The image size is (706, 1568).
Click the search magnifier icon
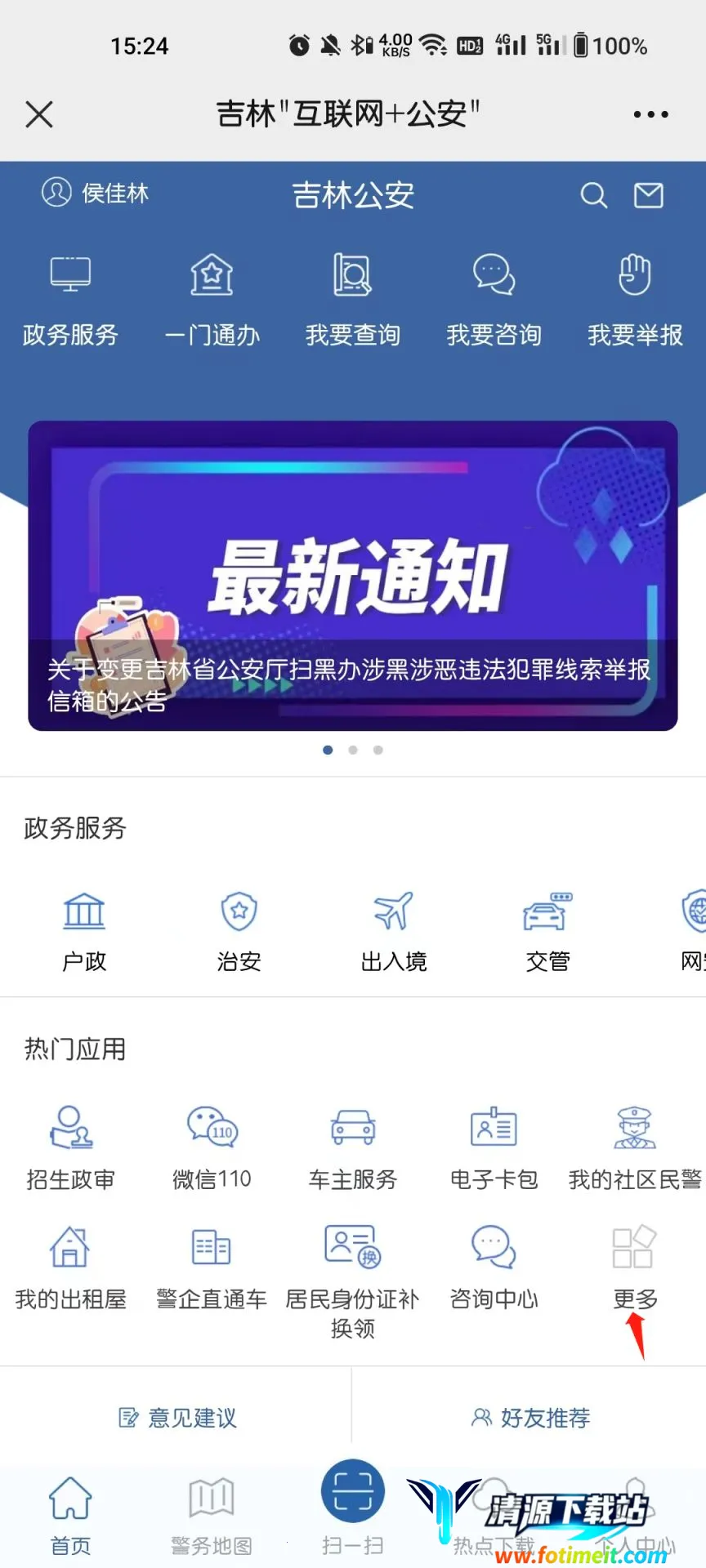coord(594,195)
